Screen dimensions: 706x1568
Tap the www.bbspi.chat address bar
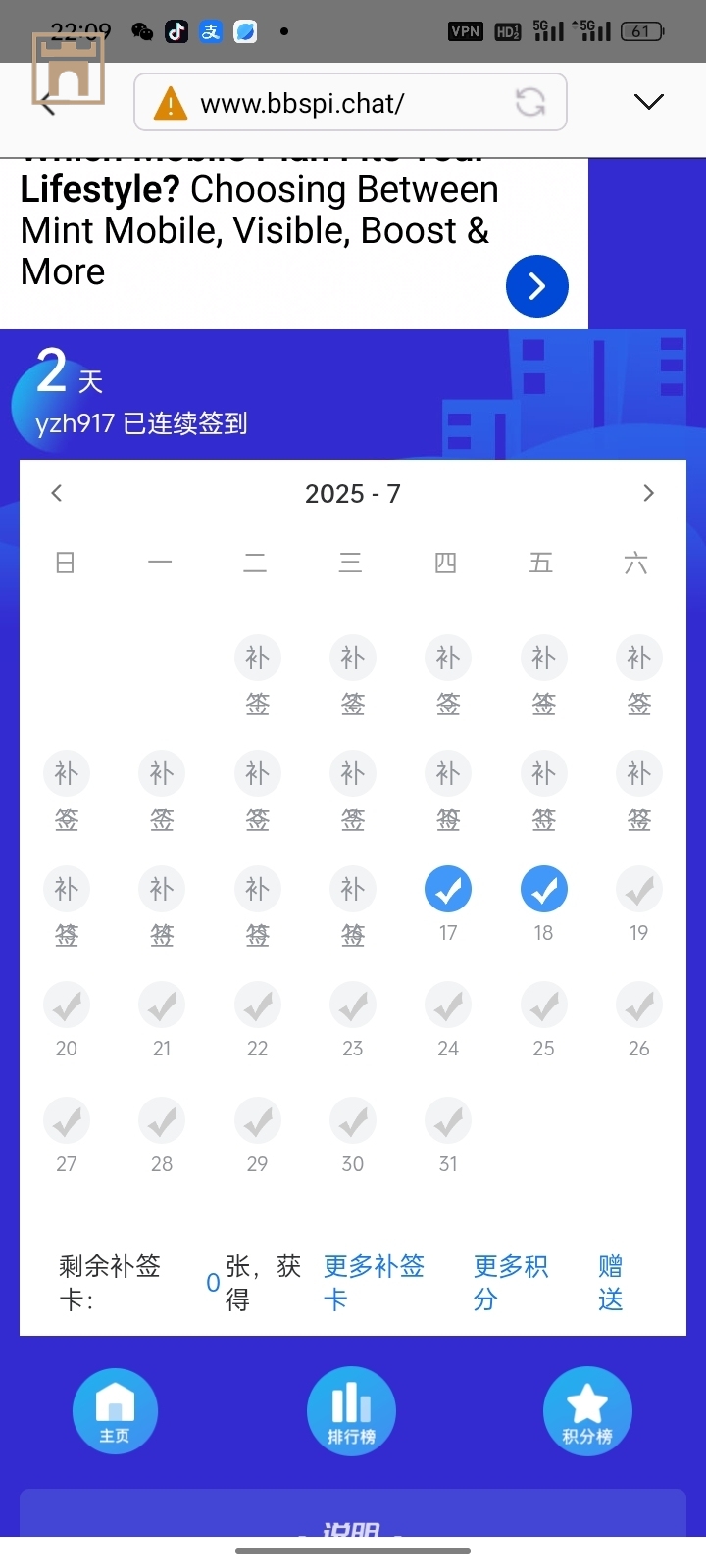coord(333,103)
